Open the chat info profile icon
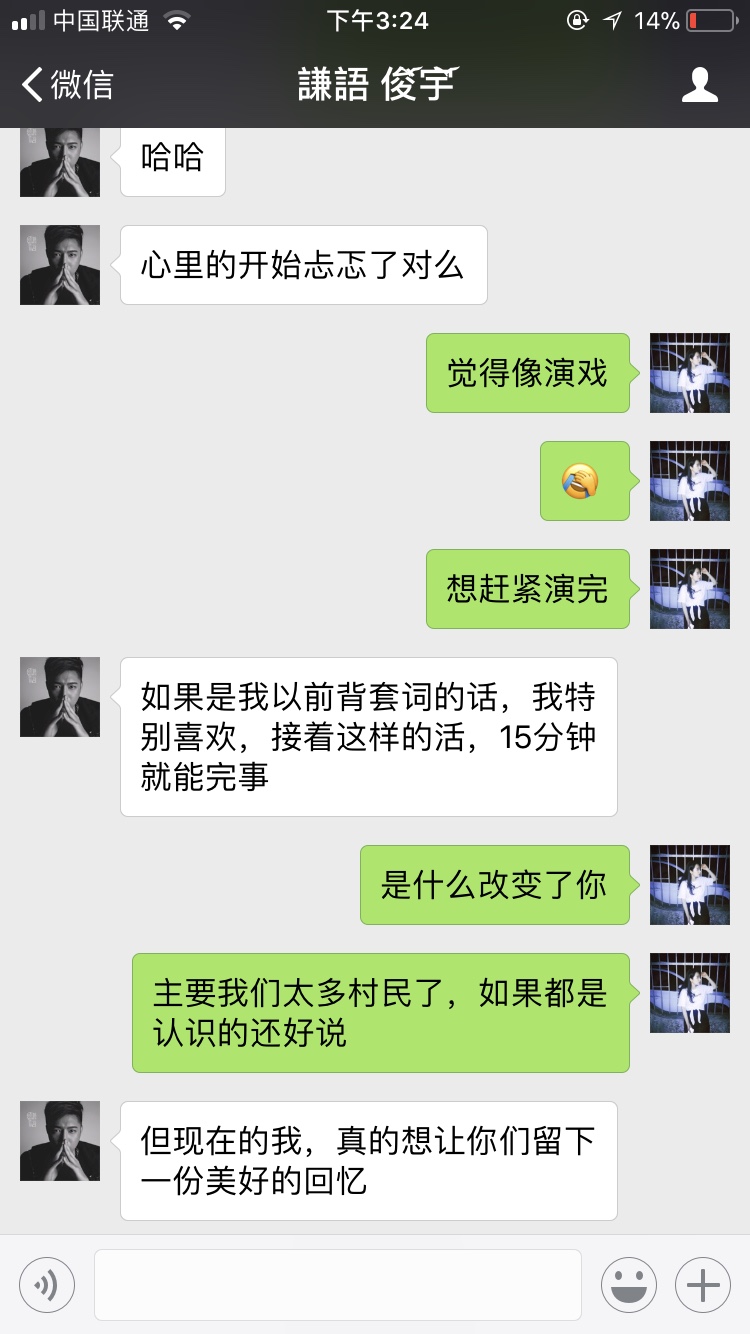This screenshot has height=1334, width=750. 699,85
